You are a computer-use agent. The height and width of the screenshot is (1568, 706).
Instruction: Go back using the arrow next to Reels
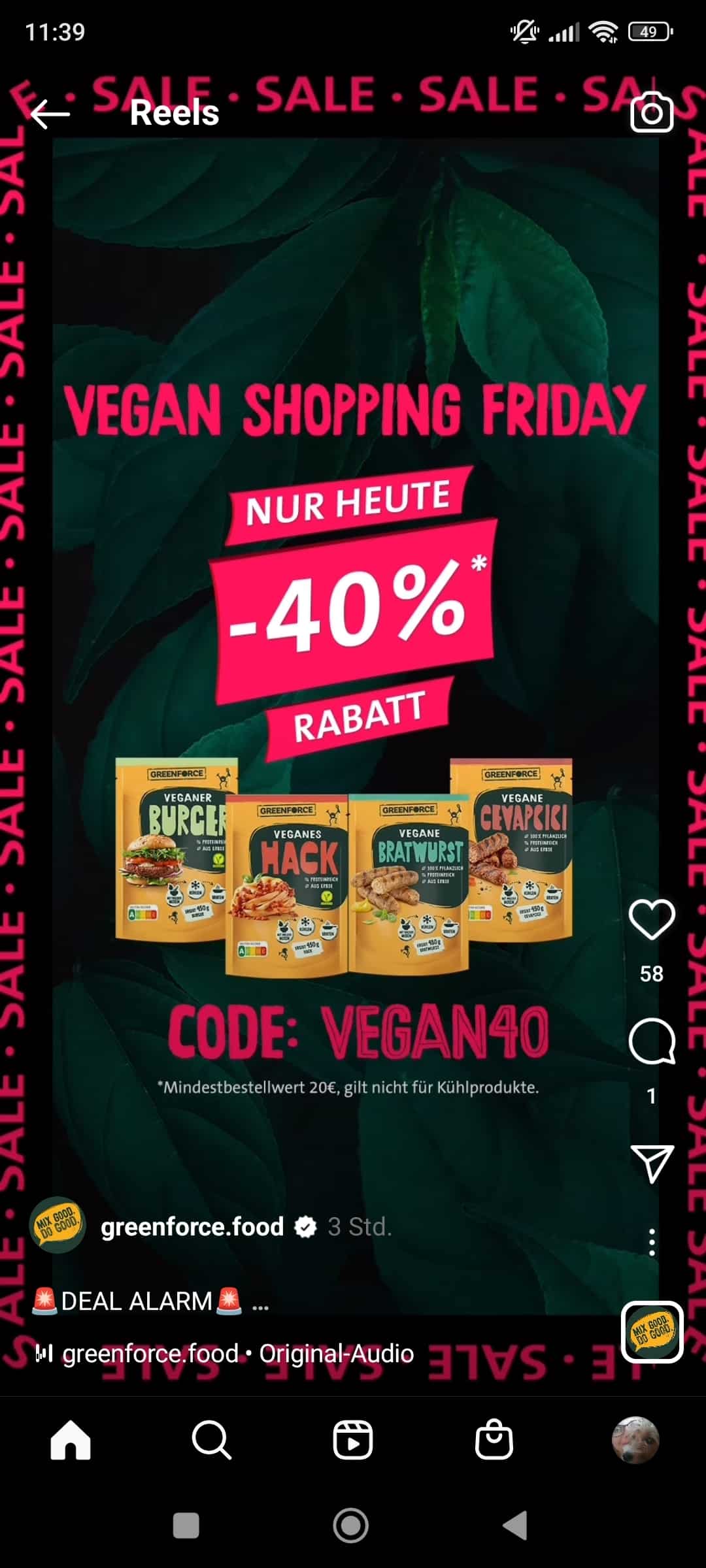point(50,114)
